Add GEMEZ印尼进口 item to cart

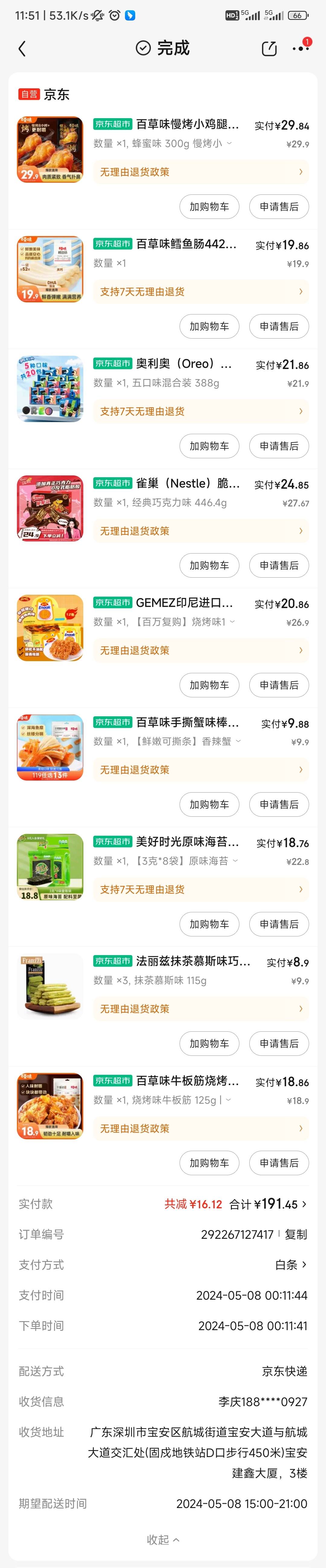click(x=209, y=685)
